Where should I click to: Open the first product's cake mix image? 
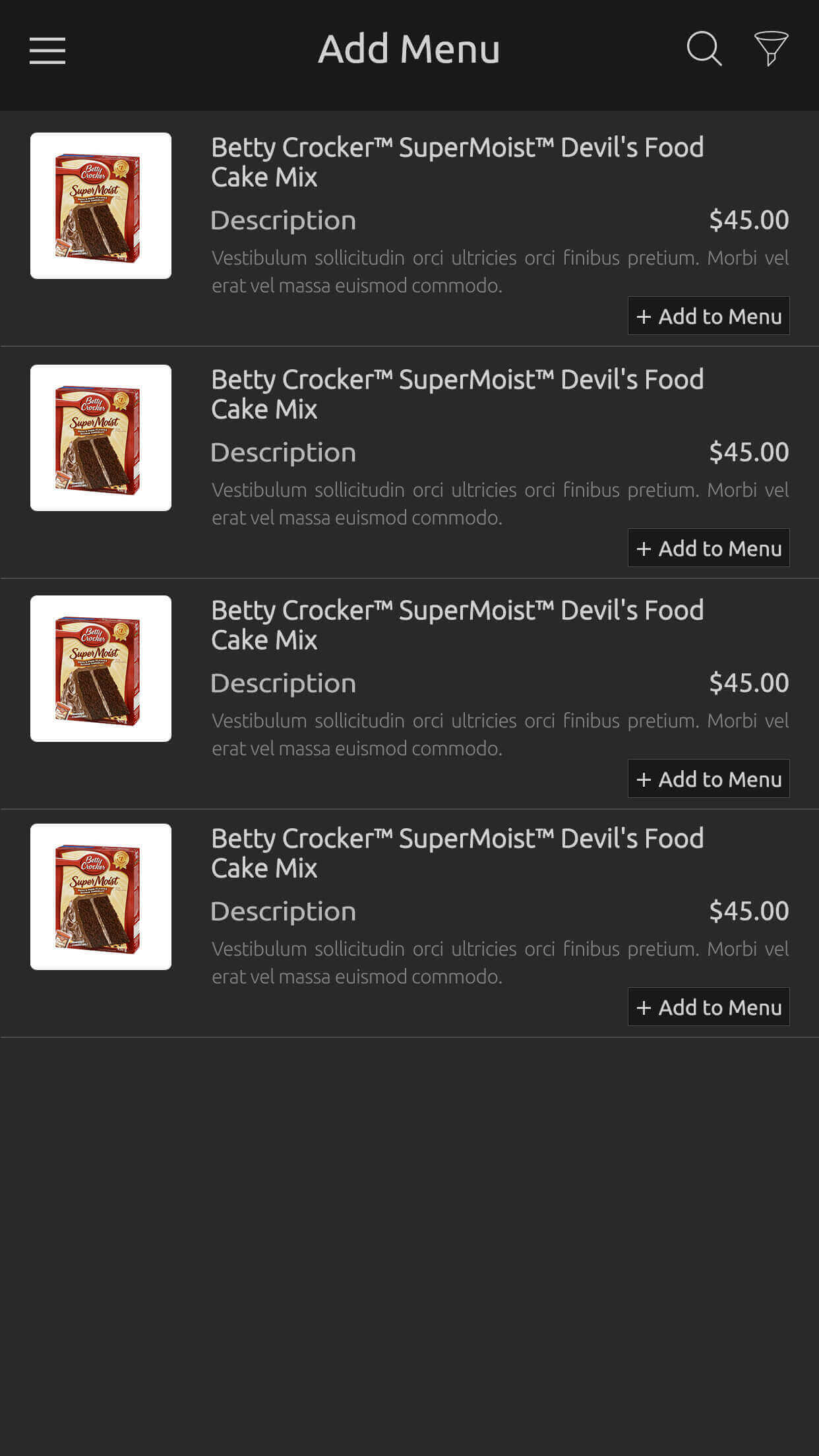(101, 206)
